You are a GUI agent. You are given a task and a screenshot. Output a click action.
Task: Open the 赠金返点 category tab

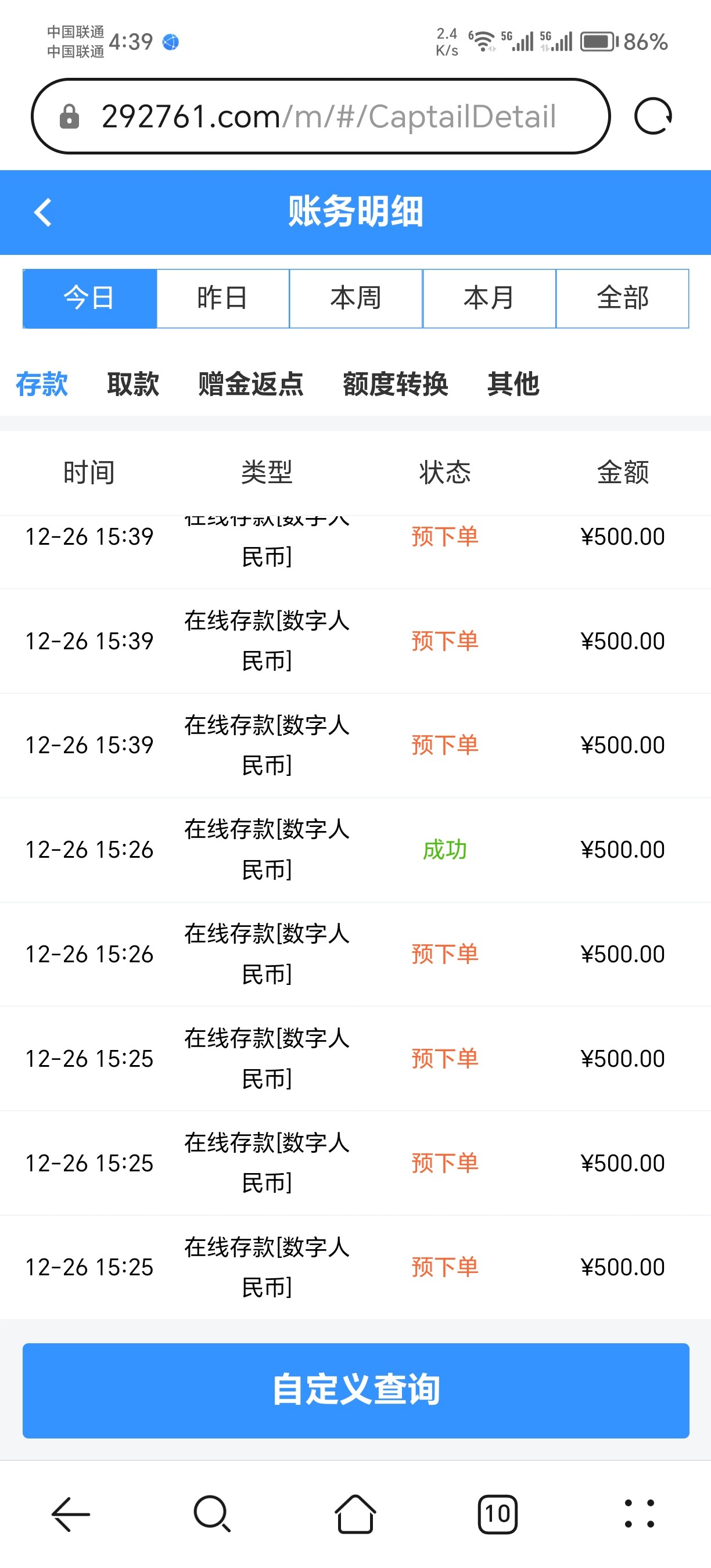251,384
